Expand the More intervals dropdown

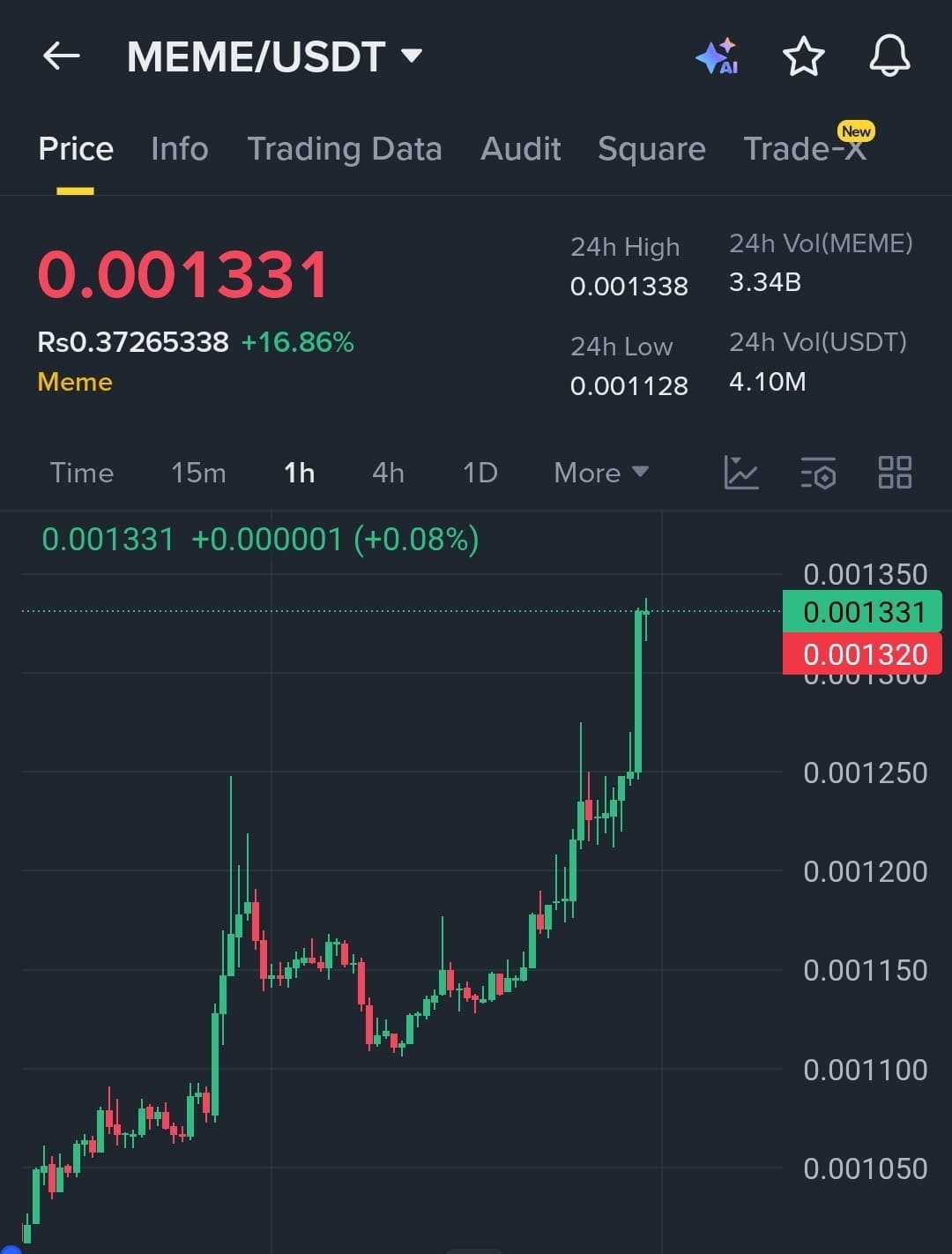(x=601, y=473)
